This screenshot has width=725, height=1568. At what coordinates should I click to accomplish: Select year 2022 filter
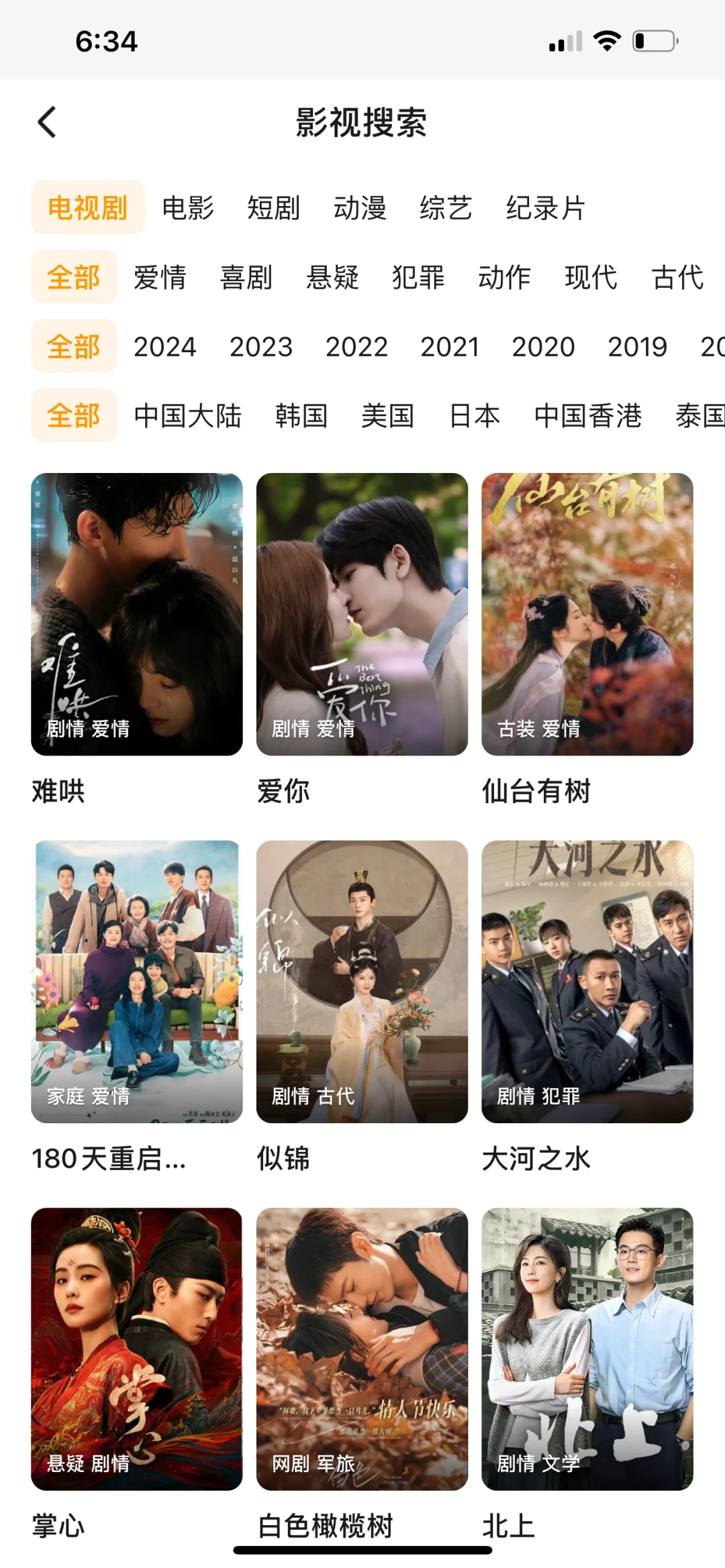pyautogui.click(x=356, y=347)
